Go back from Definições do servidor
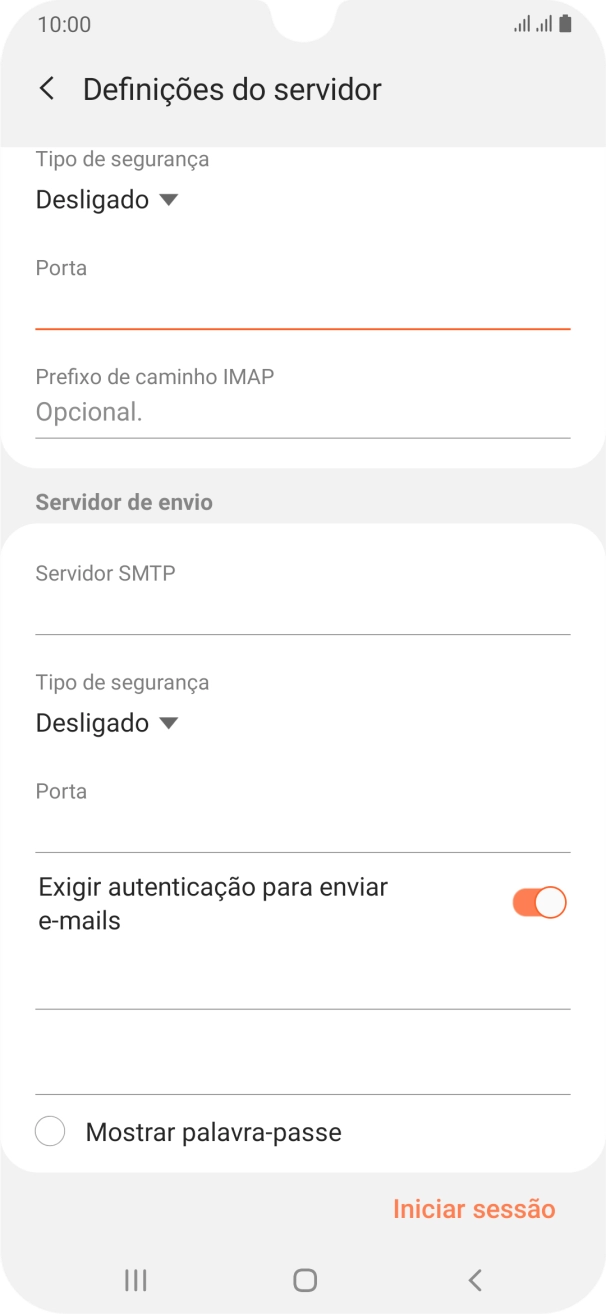This screenshot has width=606, height=1314. point(46,88)
